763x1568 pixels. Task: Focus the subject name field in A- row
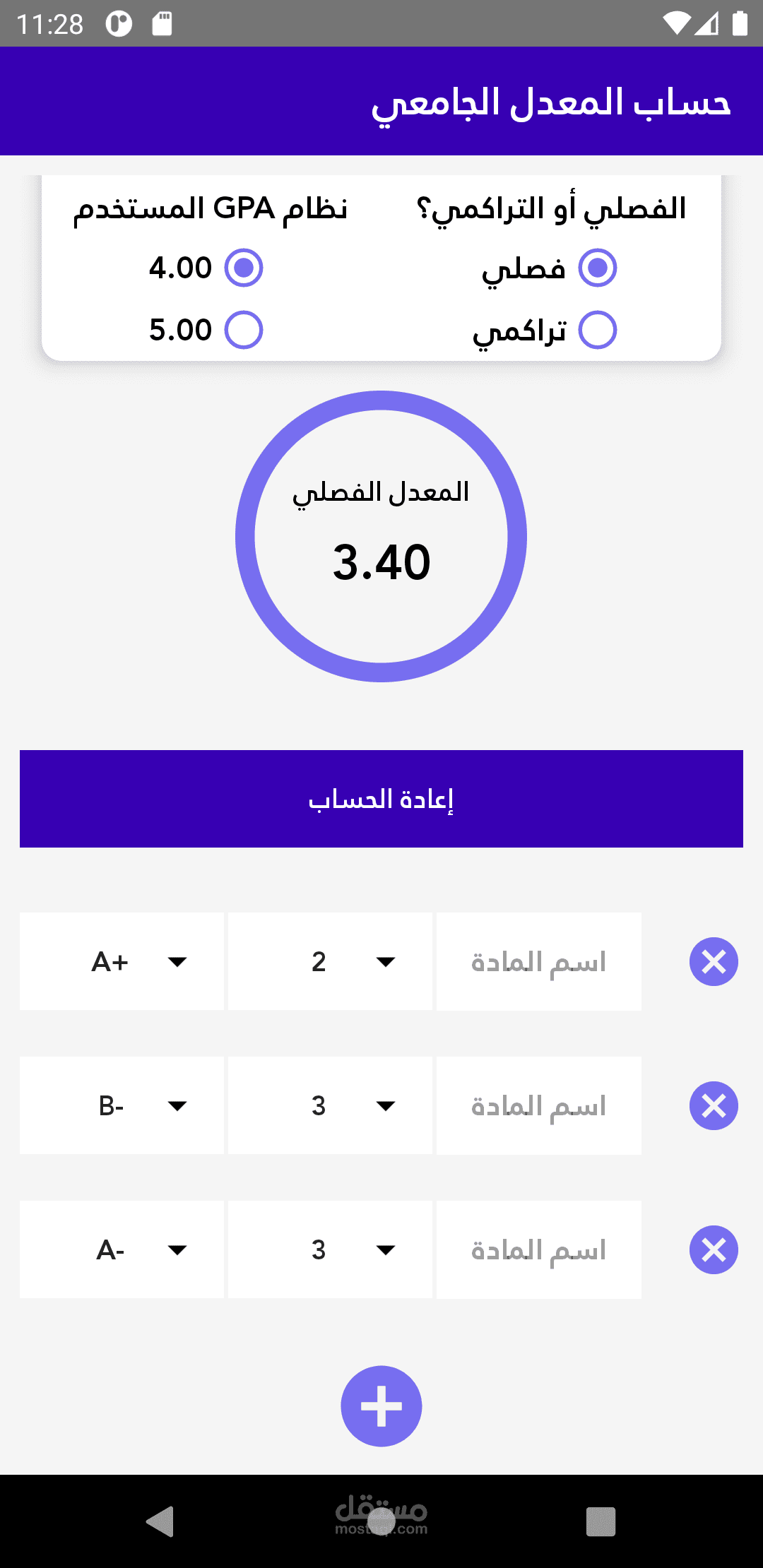[538, 1249]
